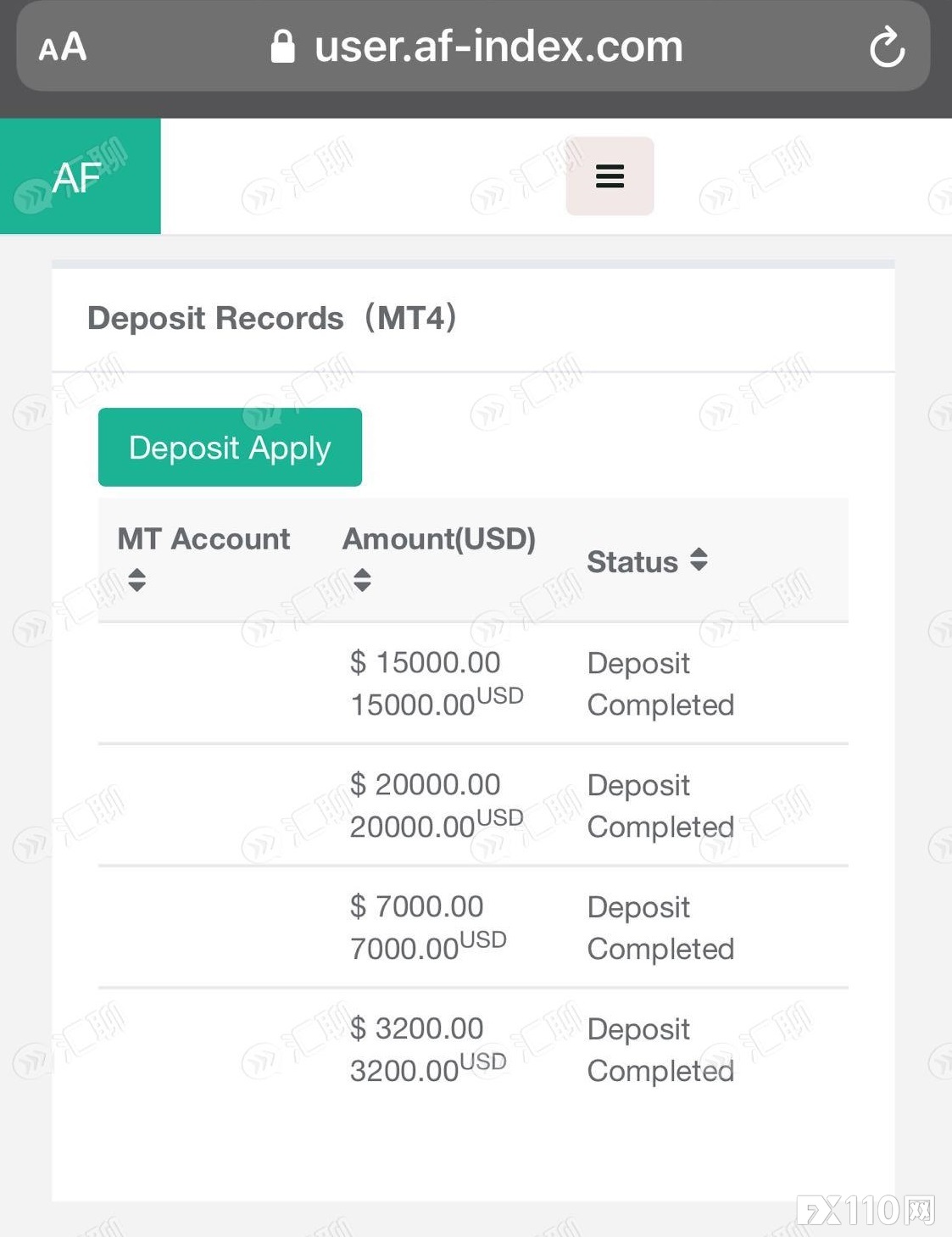The height and width of the screenshot is (1237, 952).
Task: Reload the page in the browser
Action: [887, 47]
